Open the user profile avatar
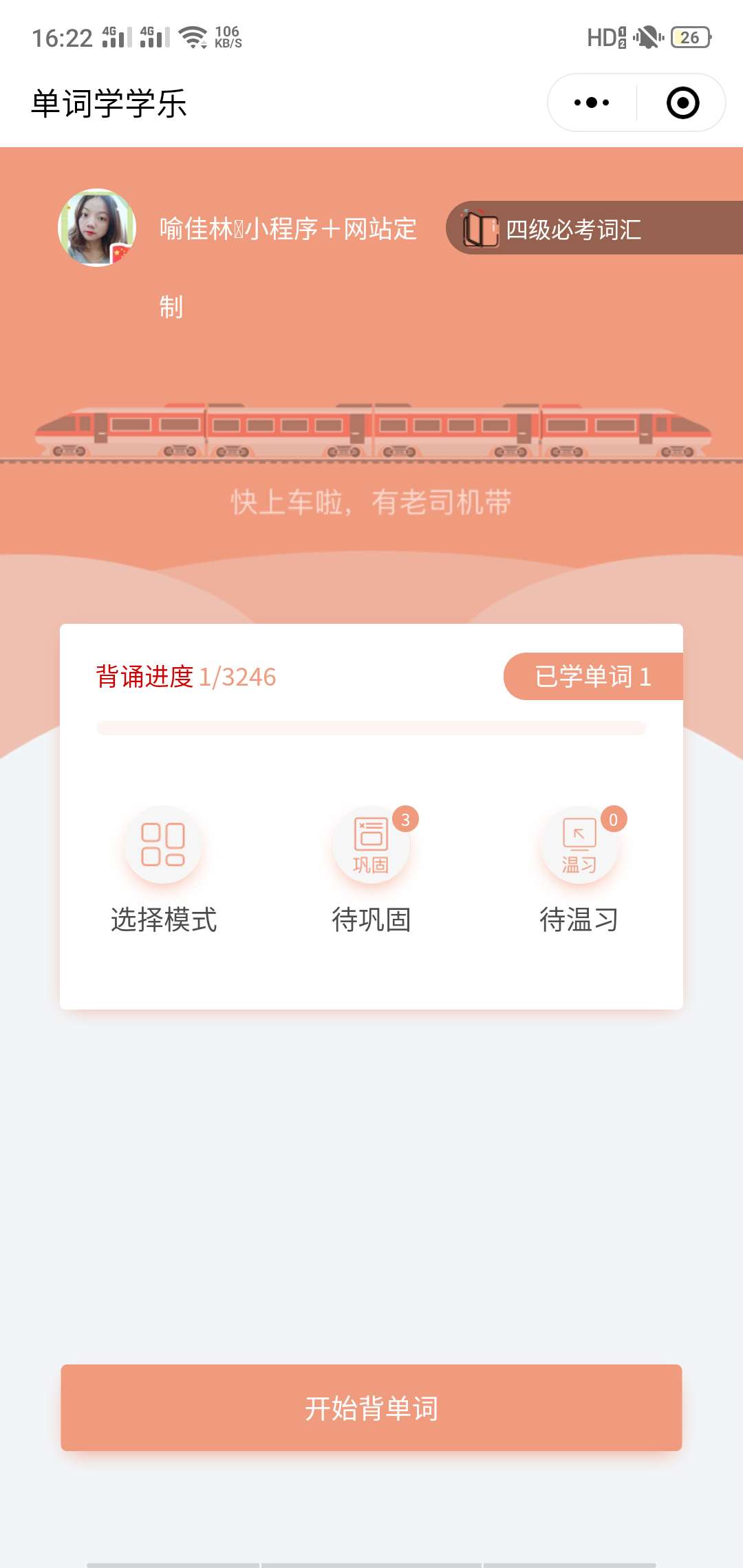This screenshot has height=1568, width=743. [x=97, y=228]
